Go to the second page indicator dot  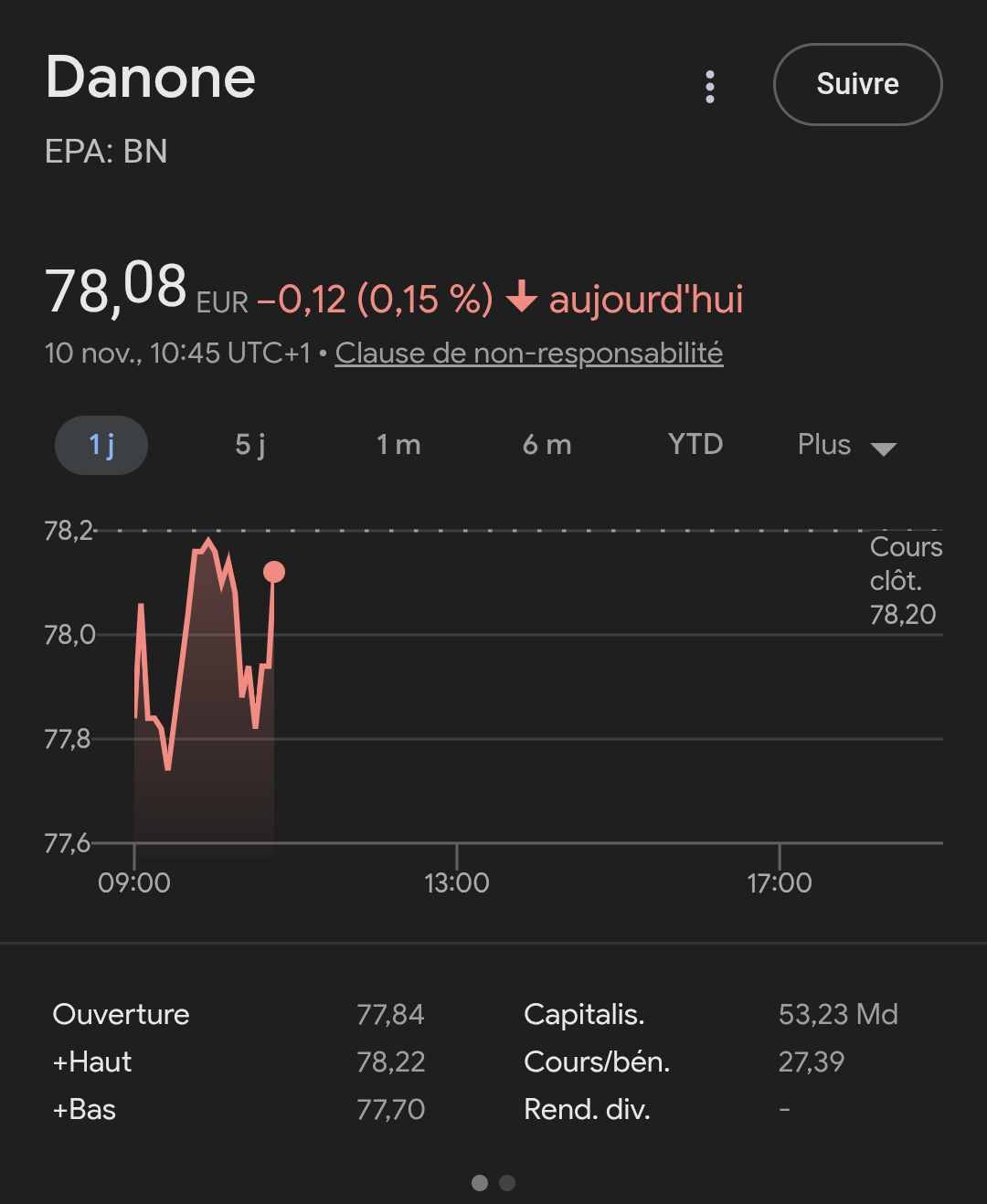click(507, 1183)
